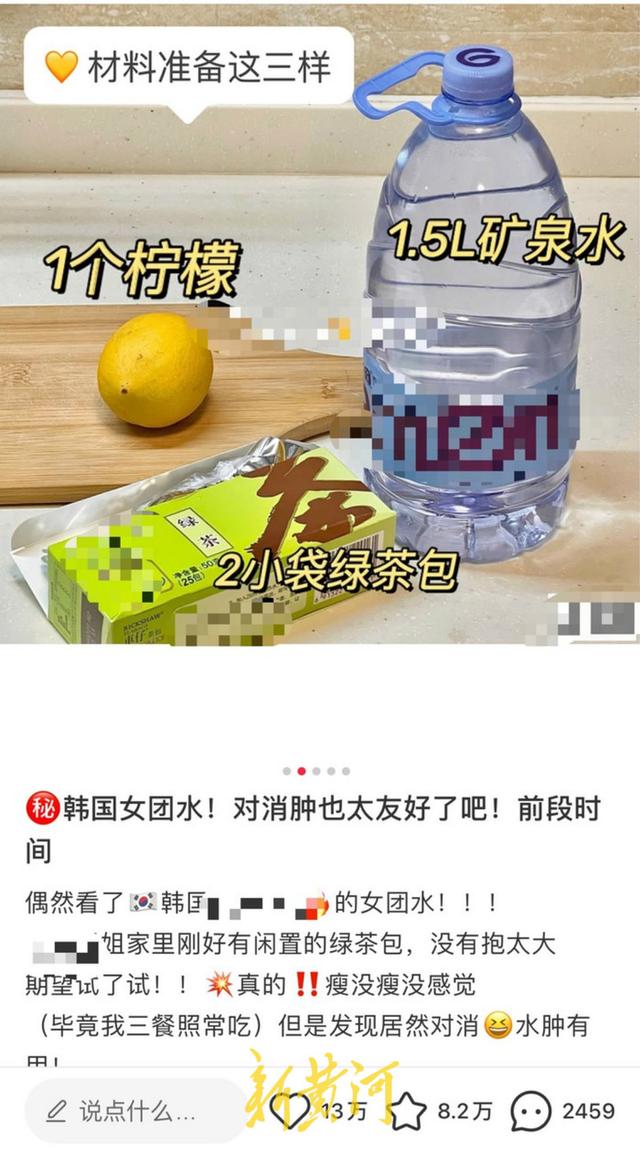Open the comments via the speech bubble icon
Screen dimensions: 640x1154
(x=531, y=1111)
